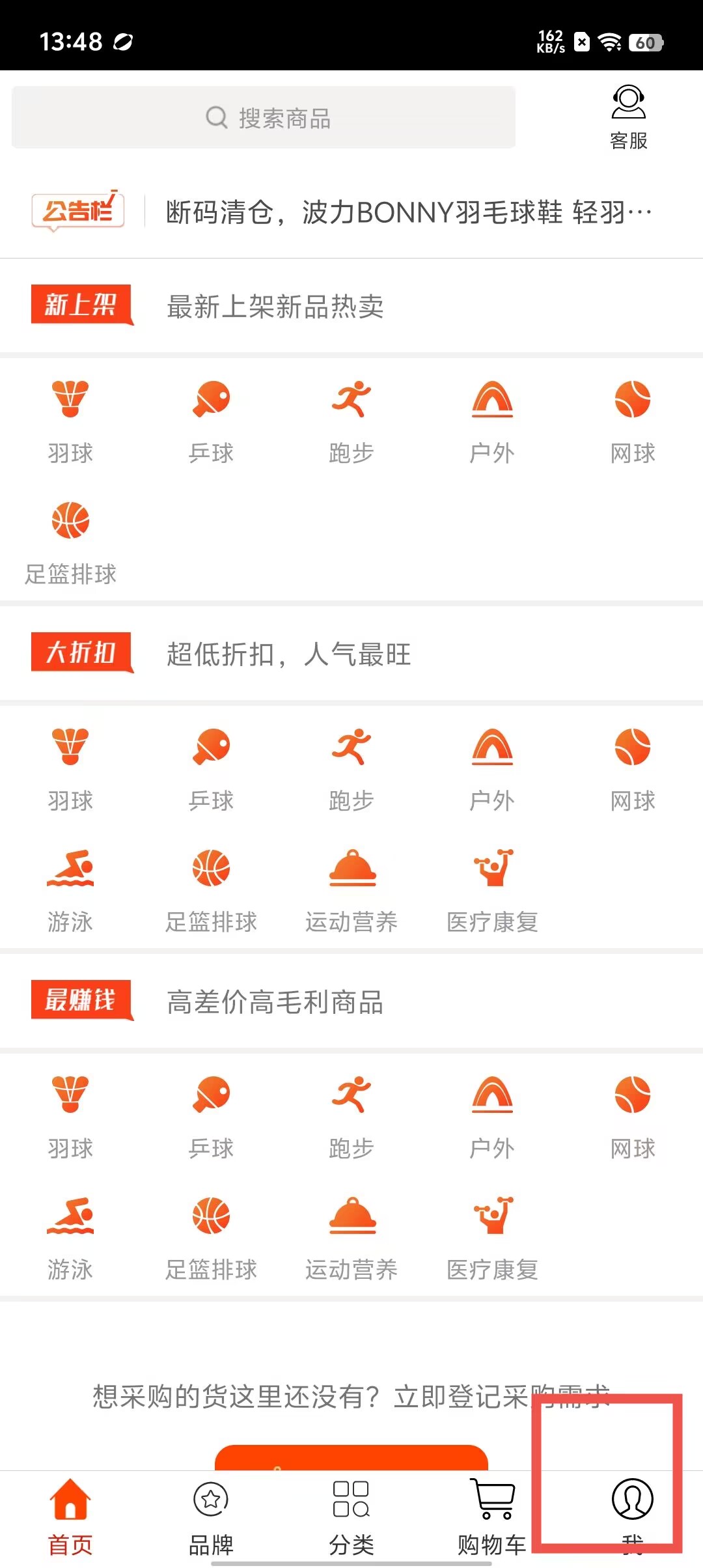Contact customer service (客服)
The image size is (703, 1568).
628,118
